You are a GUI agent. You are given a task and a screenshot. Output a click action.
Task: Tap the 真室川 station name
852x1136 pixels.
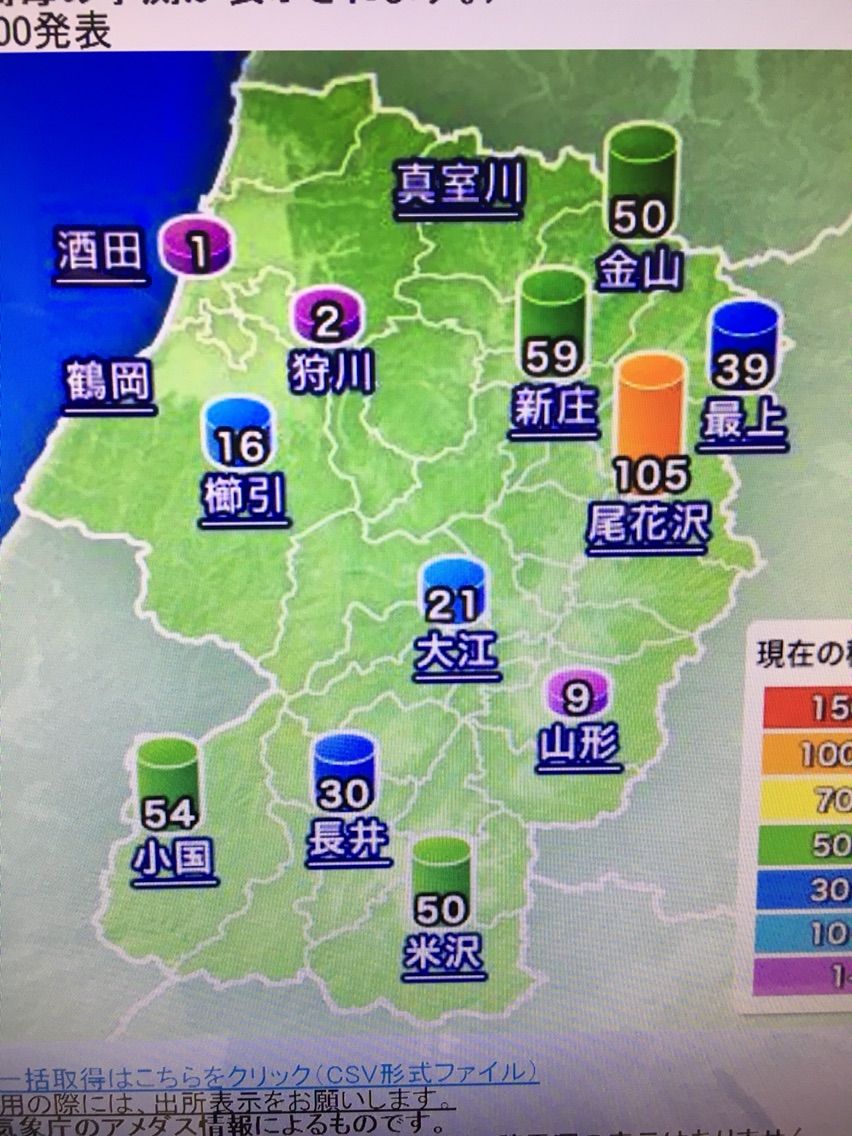(457, 186)
